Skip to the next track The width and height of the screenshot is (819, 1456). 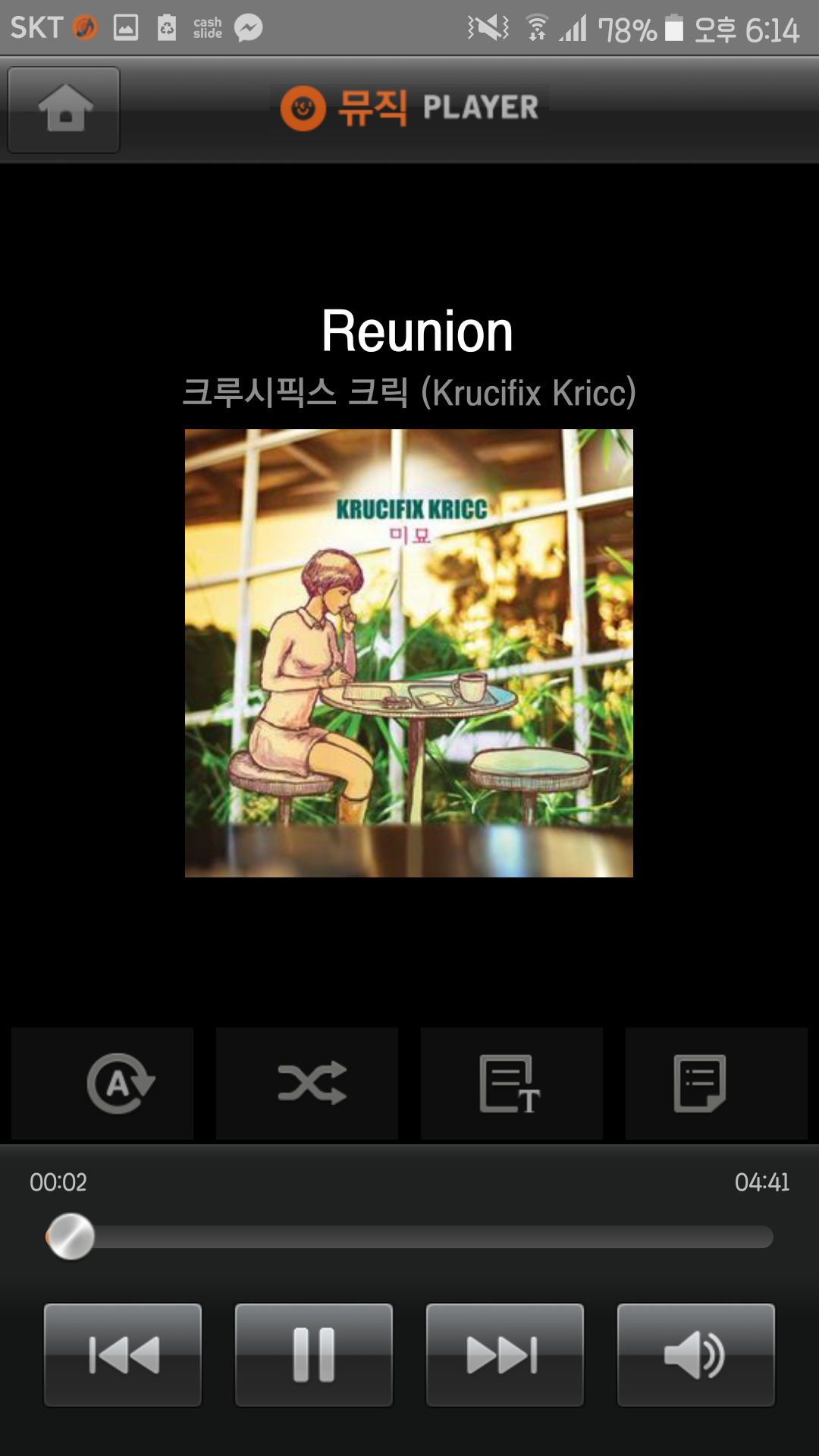tap(505, 1355)
